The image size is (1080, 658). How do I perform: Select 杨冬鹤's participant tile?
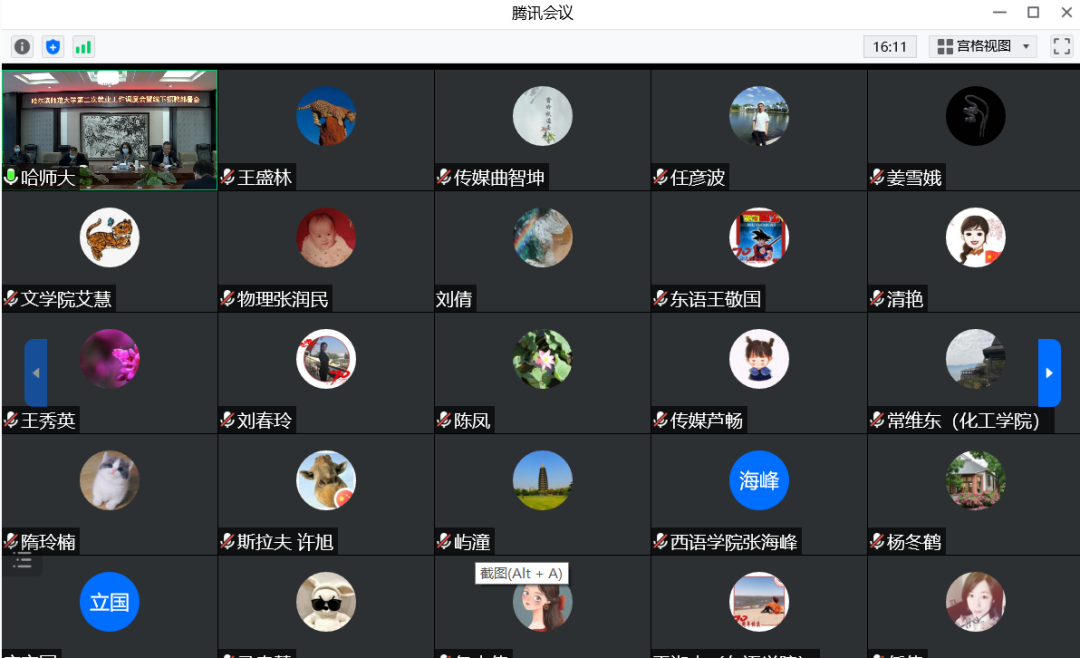tap(975, 493)
